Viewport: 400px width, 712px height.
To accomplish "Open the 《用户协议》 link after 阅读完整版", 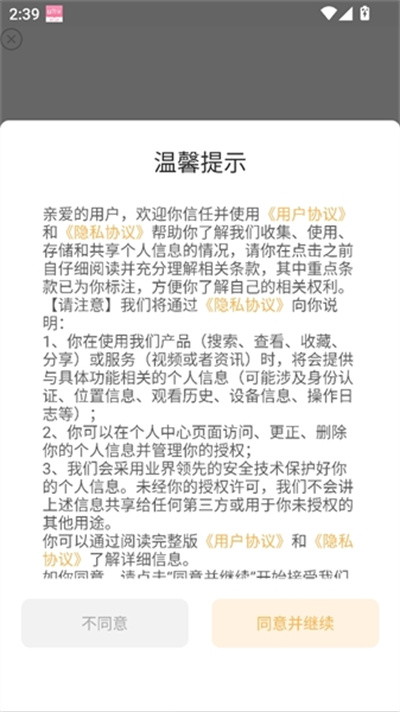I will pyautogui.click(x=244, y=541).
